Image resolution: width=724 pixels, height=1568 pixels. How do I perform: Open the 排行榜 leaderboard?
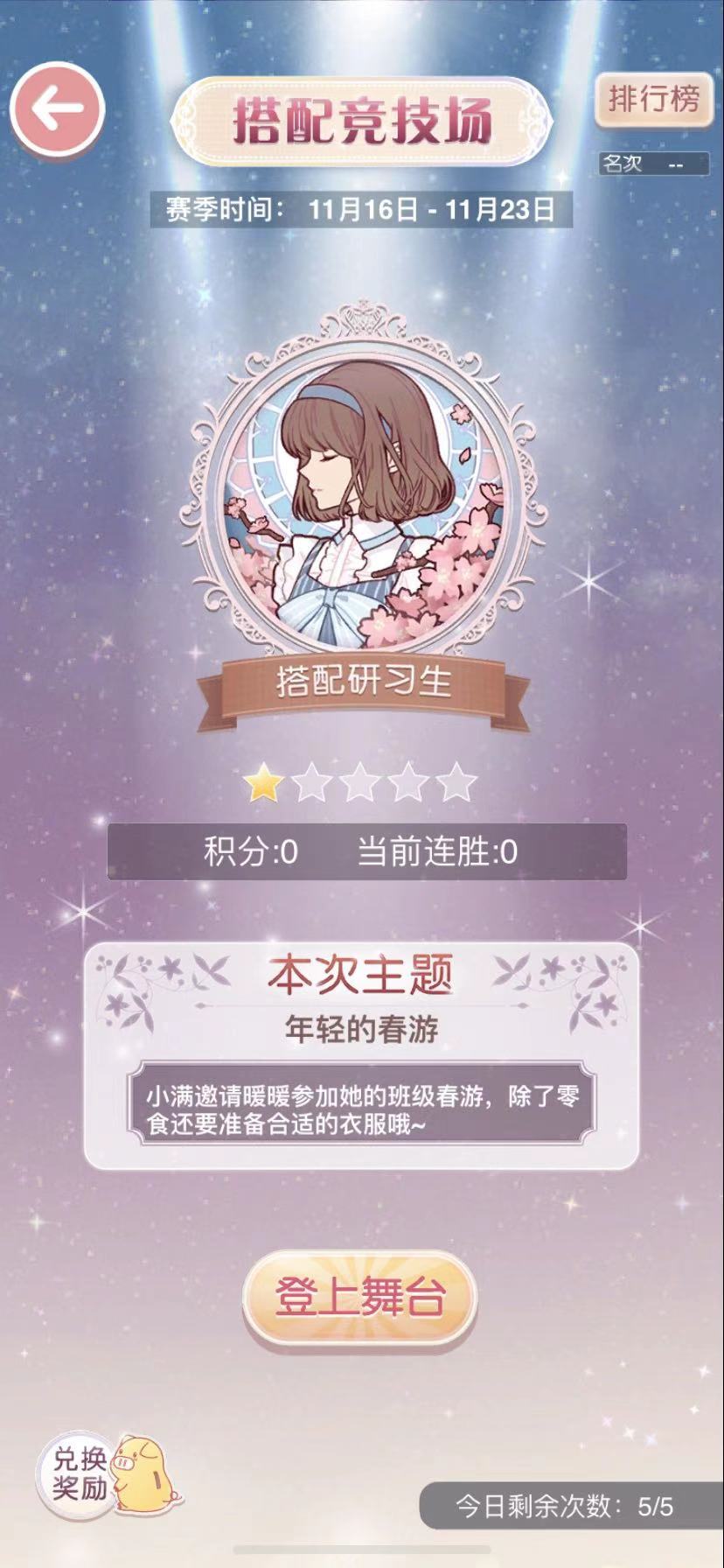654,98
